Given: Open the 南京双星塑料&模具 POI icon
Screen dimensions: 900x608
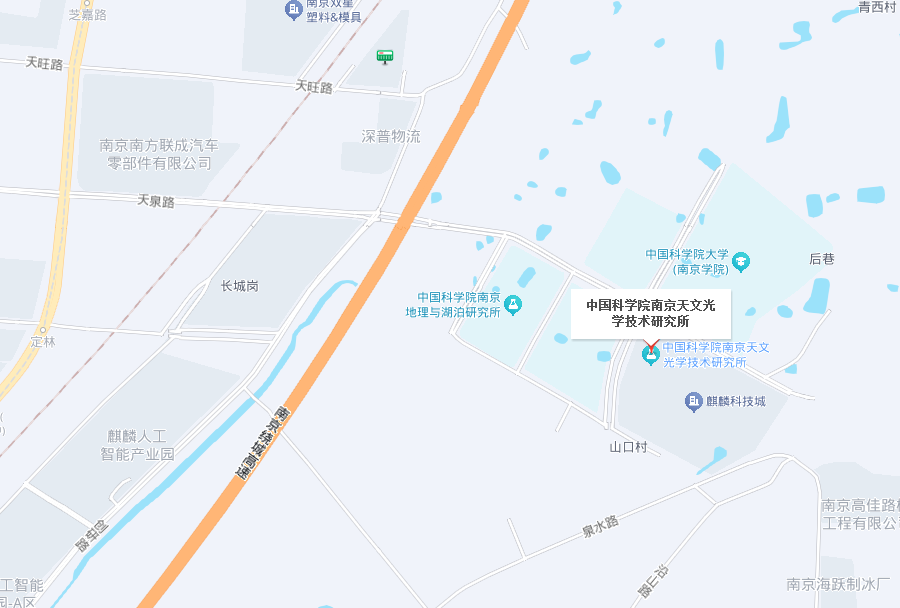Looking at the screenshot, I should tap(293, 10).
